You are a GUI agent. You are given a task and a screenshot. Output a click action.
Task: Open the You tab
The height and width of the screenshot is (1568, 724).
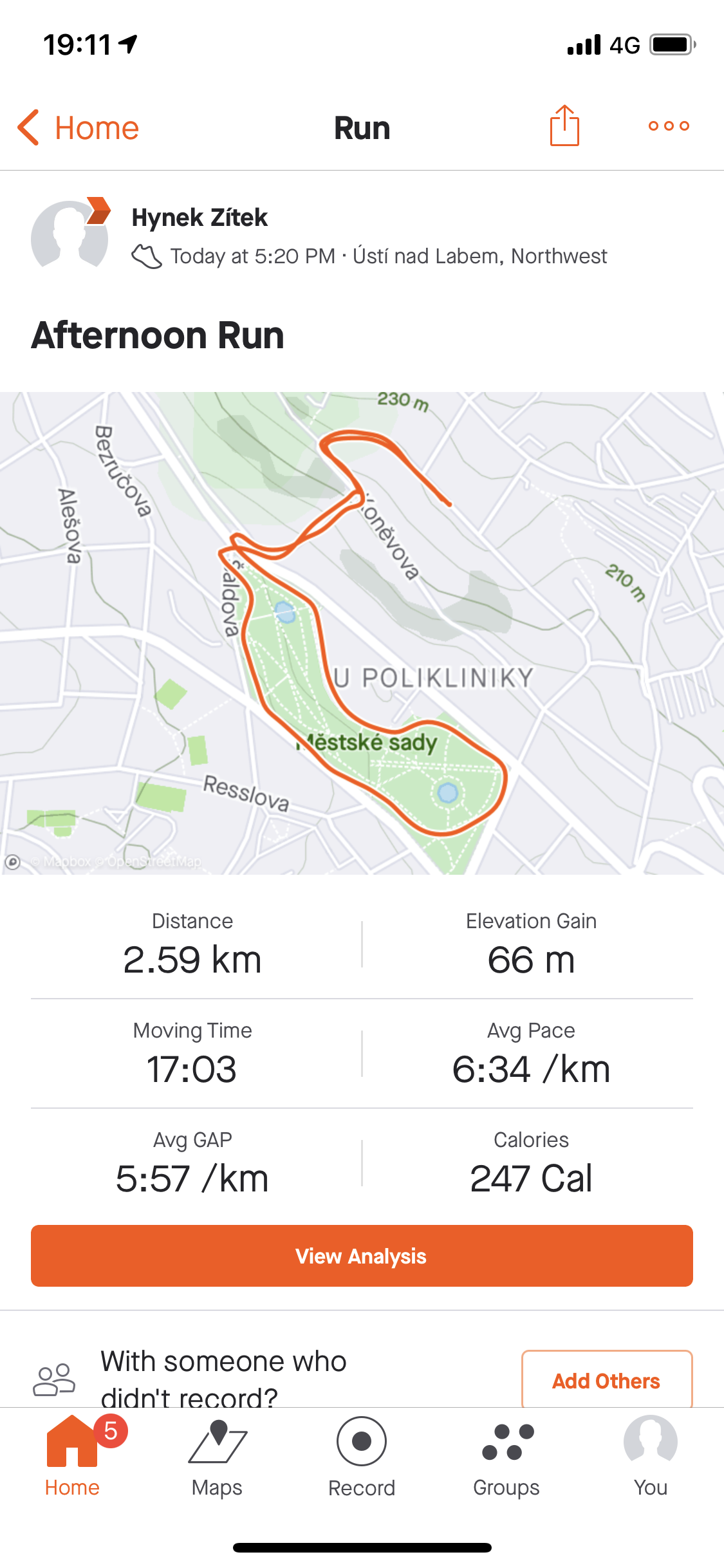click(x=651, y=1457)
